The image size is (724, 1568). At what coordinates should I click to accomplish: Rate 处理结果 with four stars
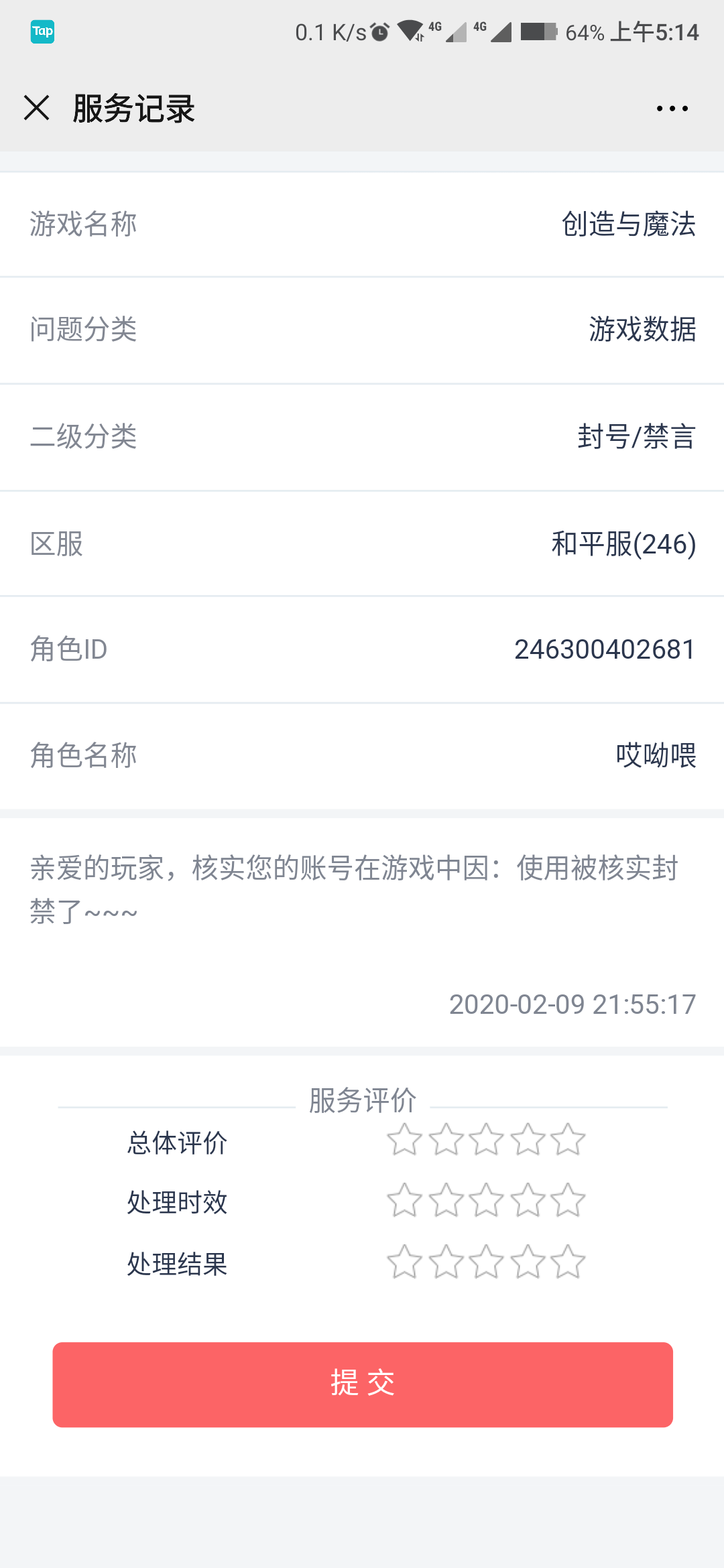coord(528,1262)
